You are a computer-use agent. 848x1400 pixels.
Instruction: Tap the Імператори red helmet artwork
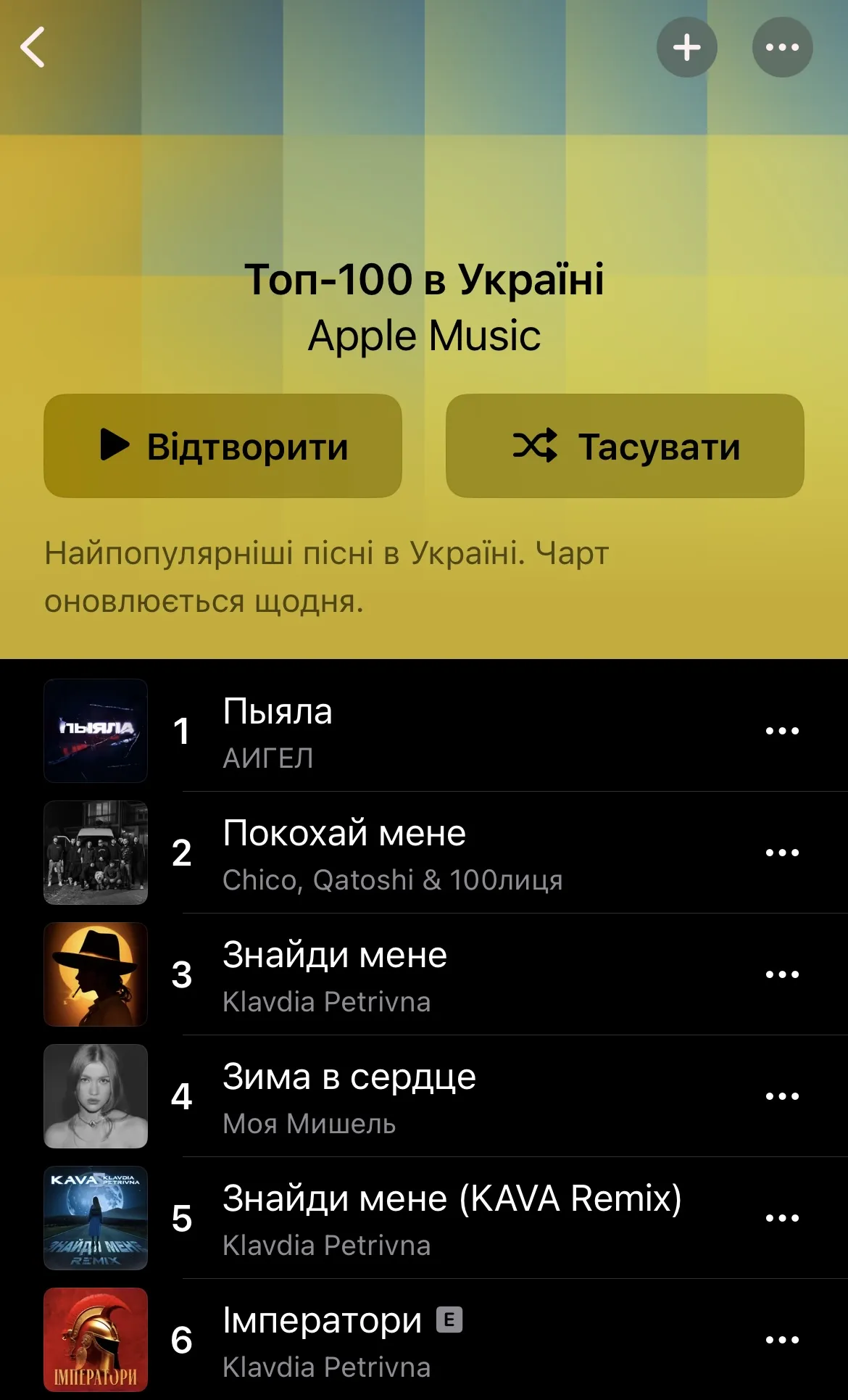point(96,1340)
